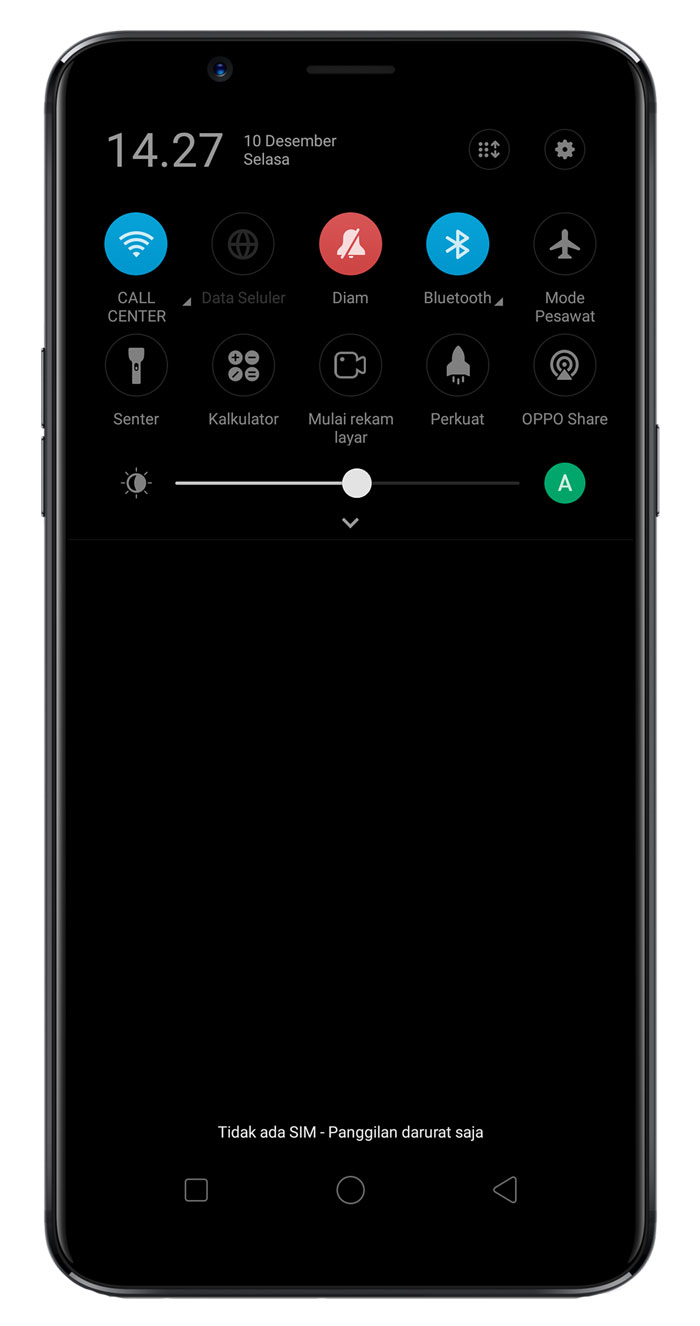Enable Mode Pesawat

coord(564,244)
